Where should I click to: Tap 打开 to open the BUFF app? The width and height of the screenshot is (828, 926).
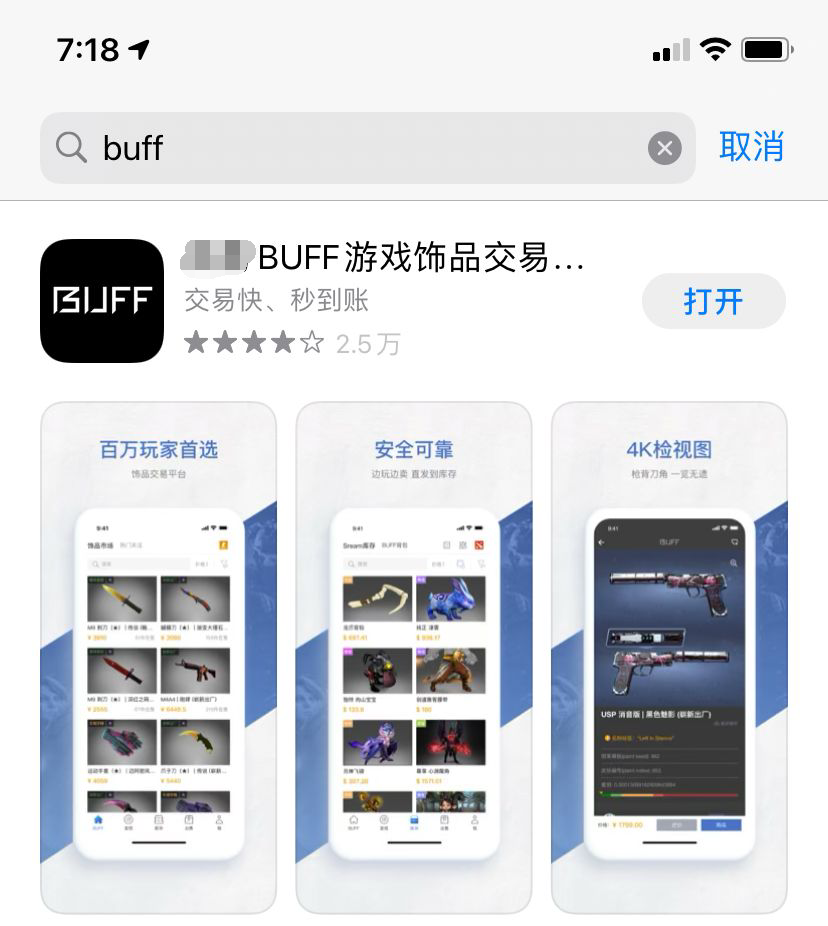[x=713, y=301]
